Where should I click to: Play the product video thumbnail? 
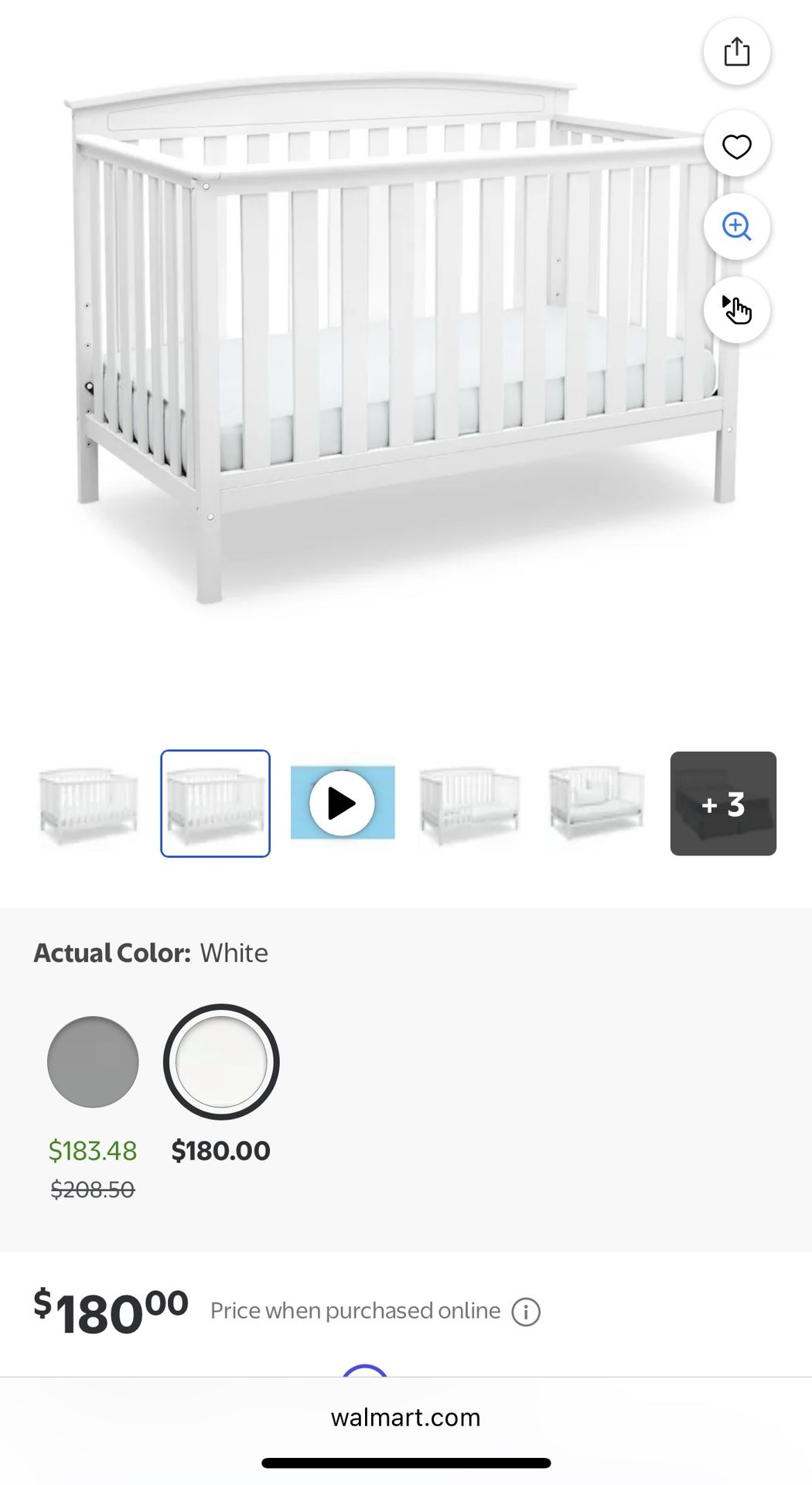[x=342, y=804]
